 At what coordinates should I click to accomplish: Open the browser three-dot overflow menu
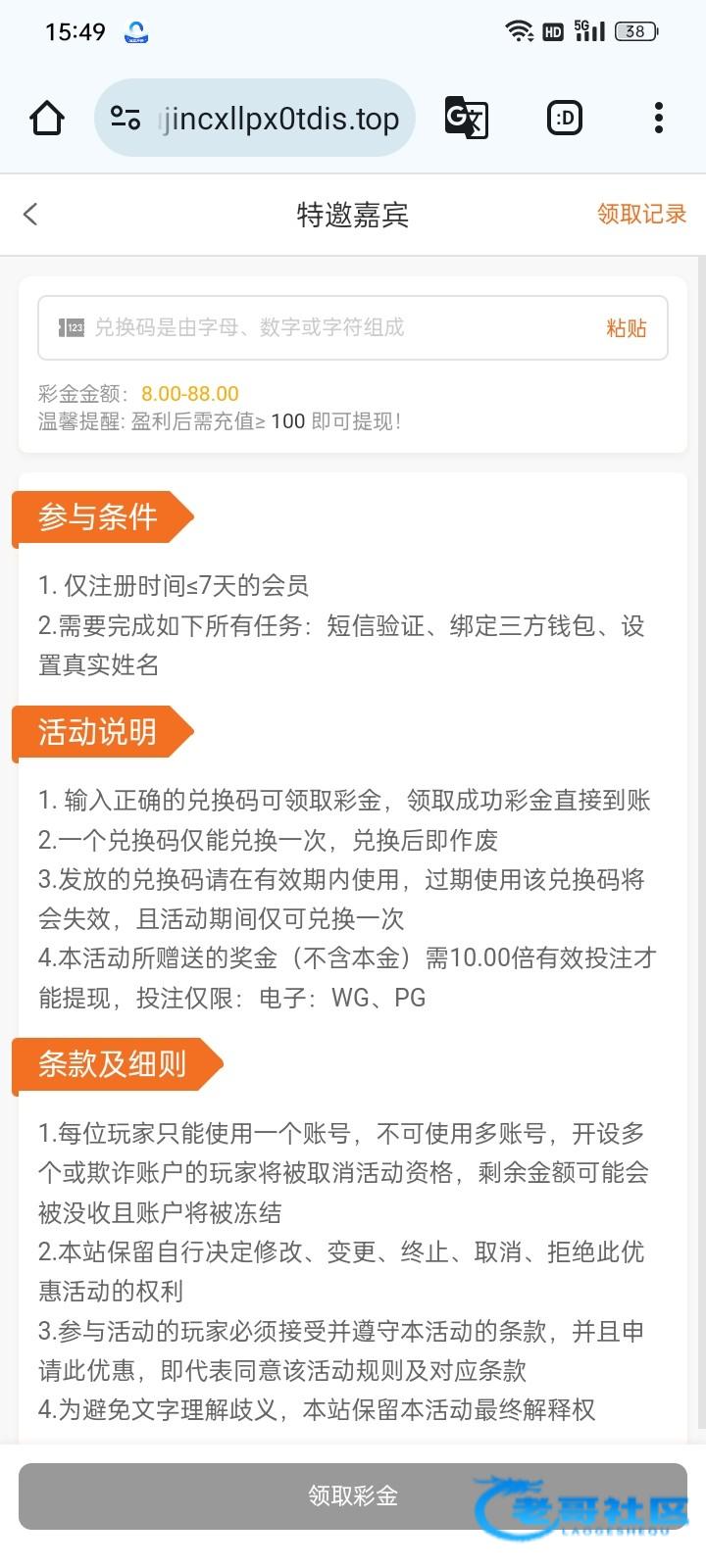659,119
